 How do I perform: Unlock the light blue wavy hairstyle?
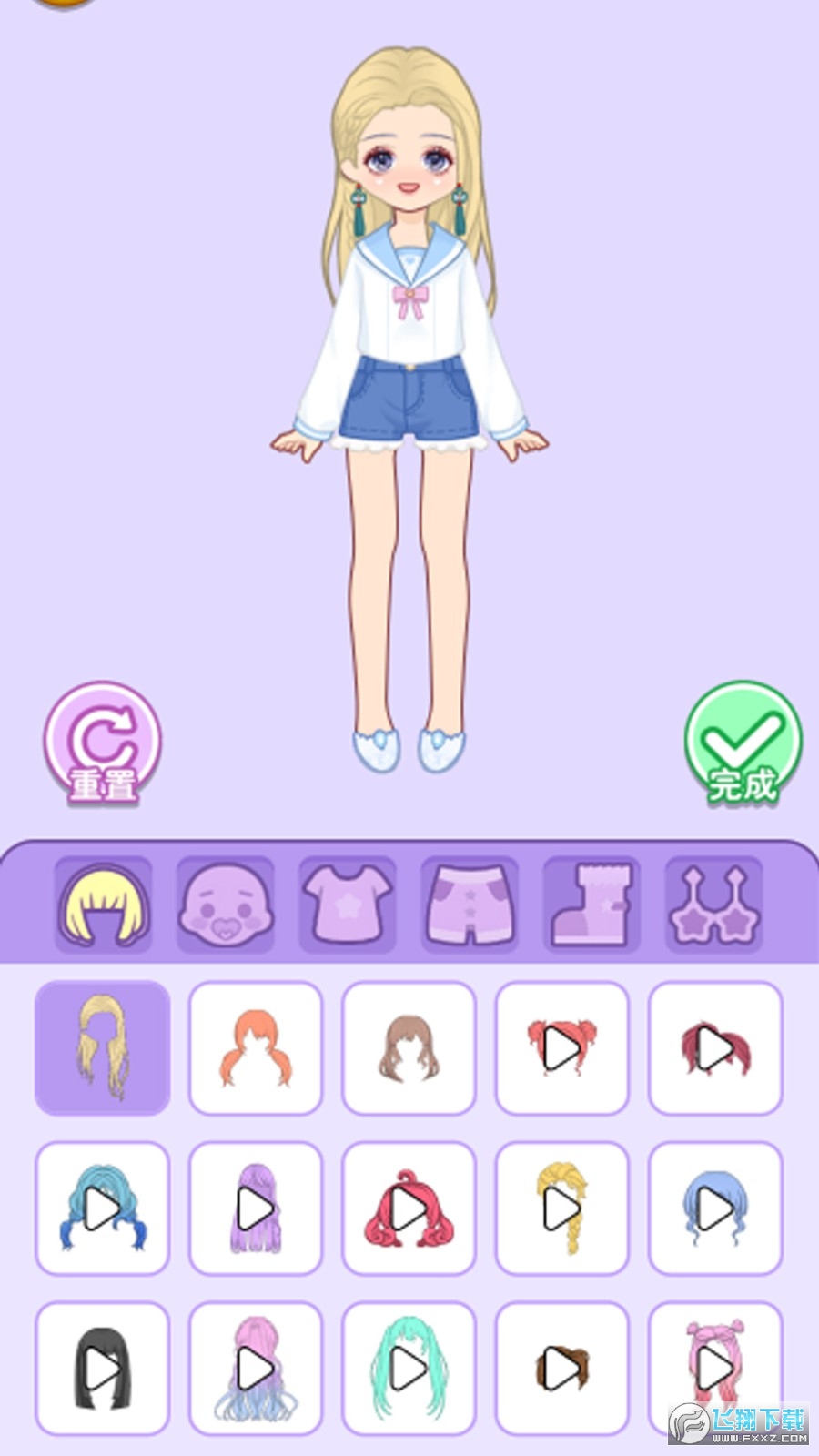pos(715,1208)
